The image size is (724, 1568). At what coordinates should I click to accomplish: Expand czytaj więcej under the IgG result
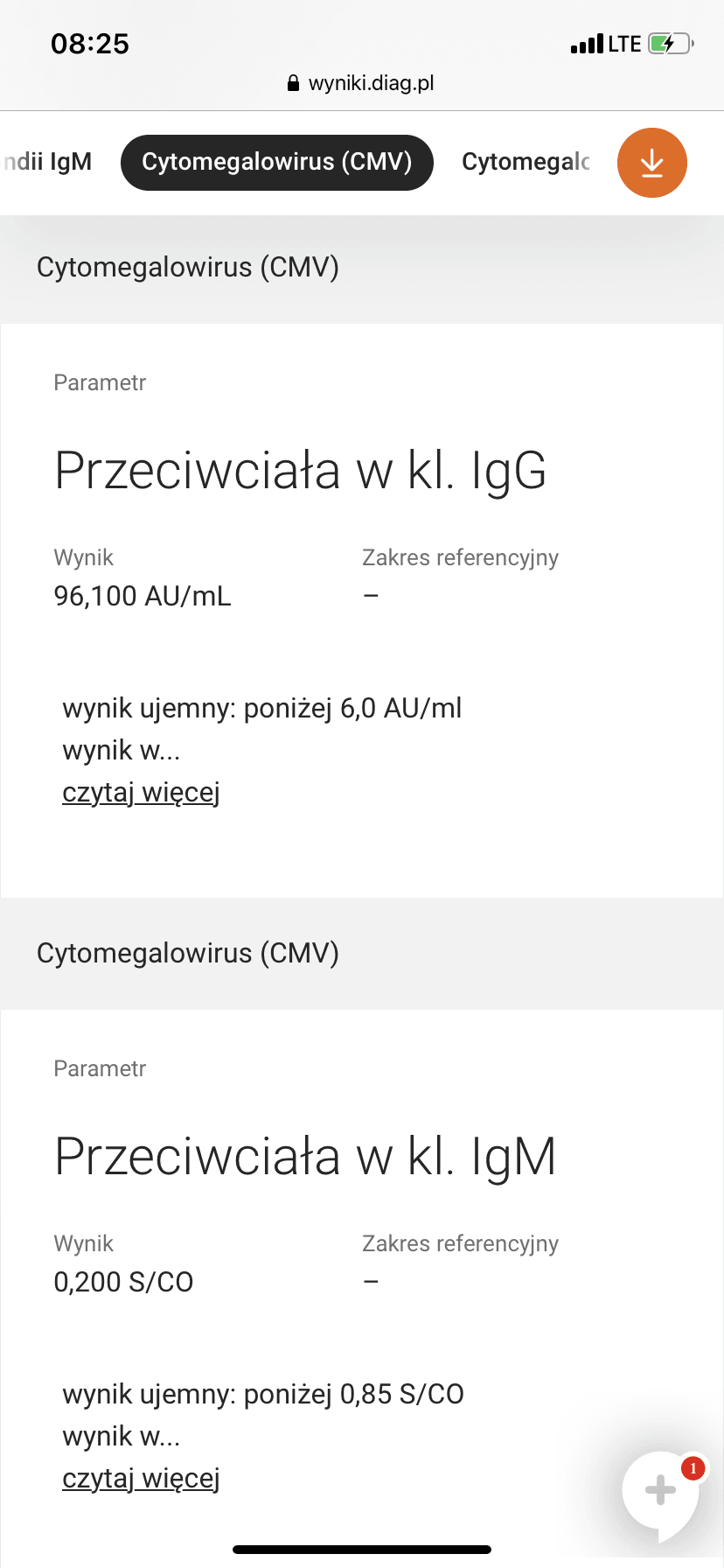[141, 792]
